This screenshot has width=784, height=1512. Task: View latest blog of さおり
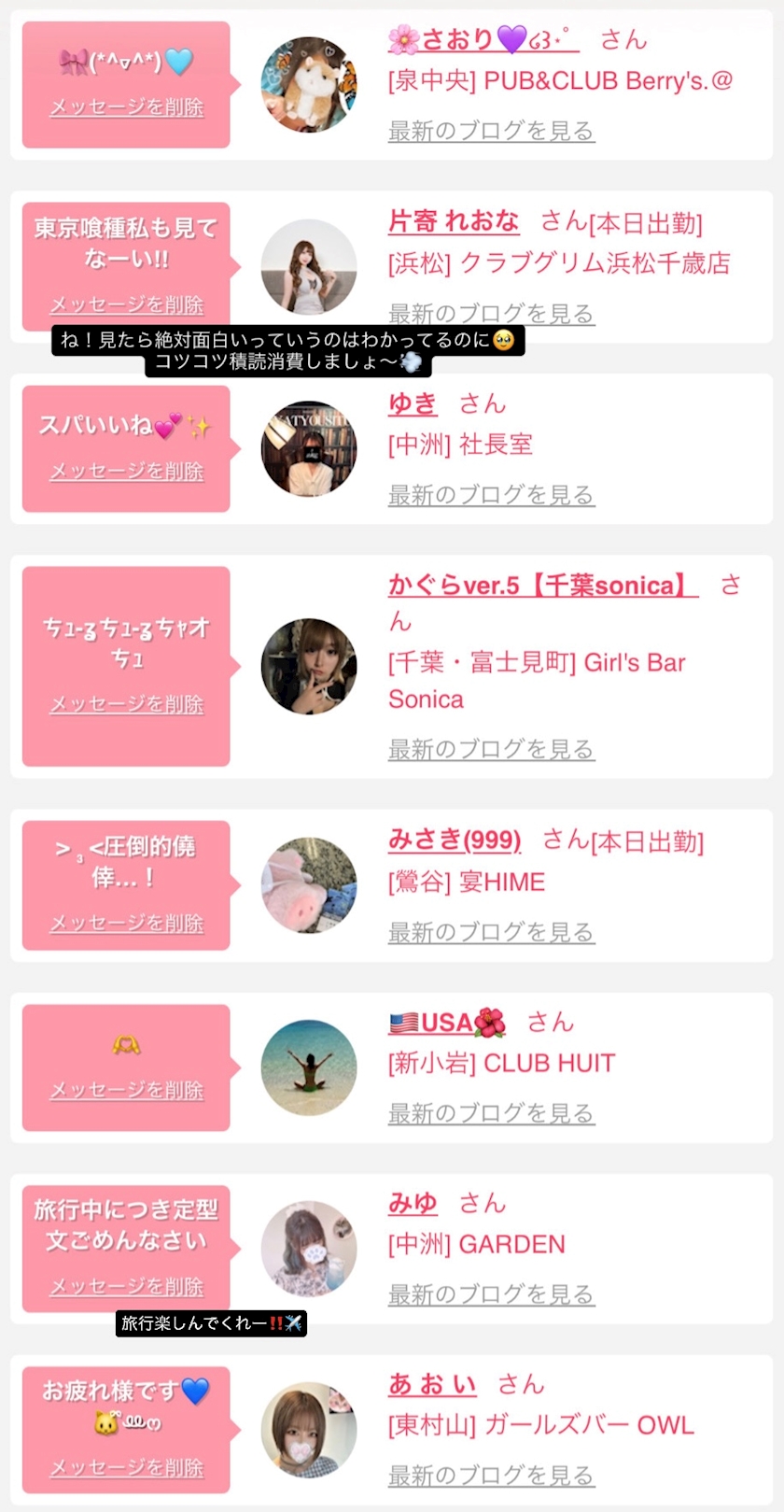point(491,132)
